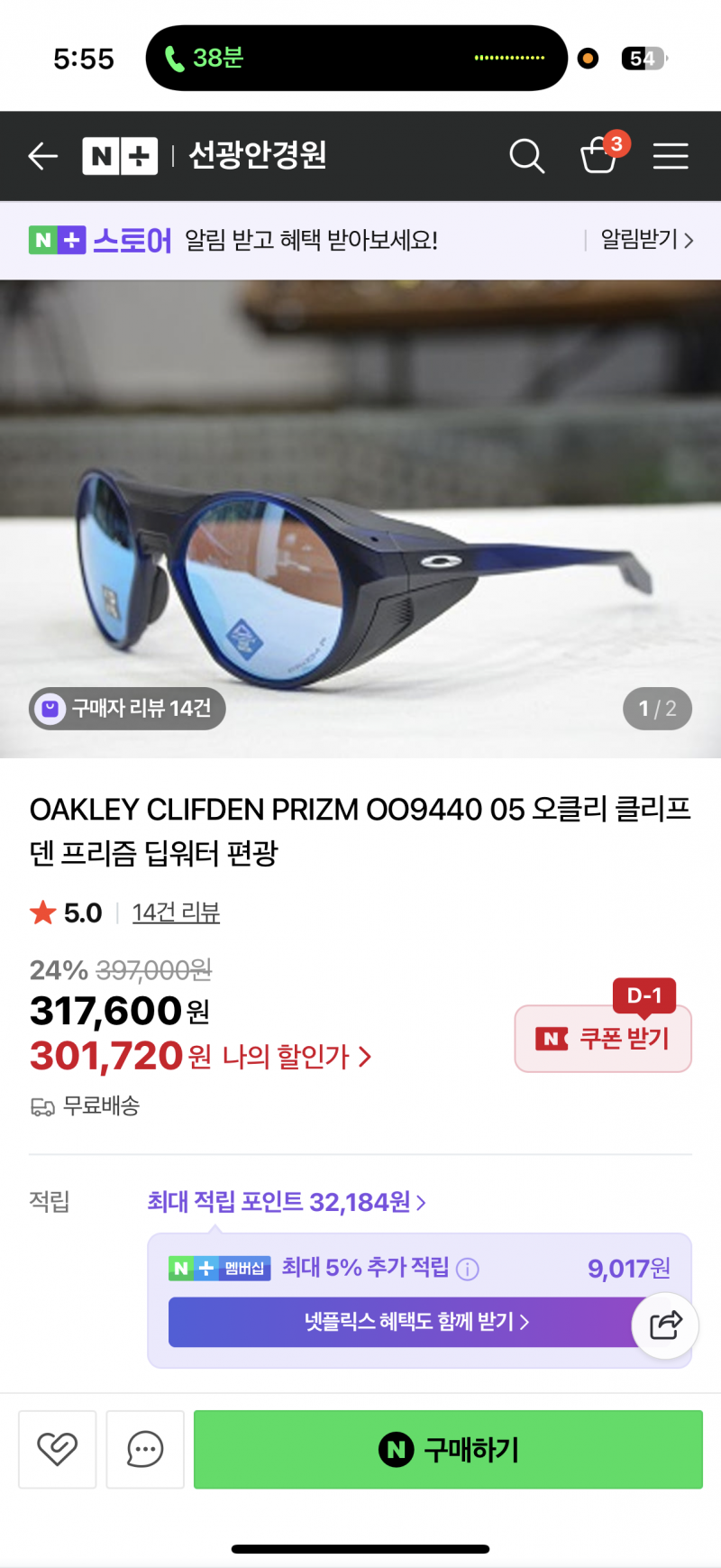Open the 14건 리뷰 link
Viewport: 721px width, 1568px height.
pos(176,912)
